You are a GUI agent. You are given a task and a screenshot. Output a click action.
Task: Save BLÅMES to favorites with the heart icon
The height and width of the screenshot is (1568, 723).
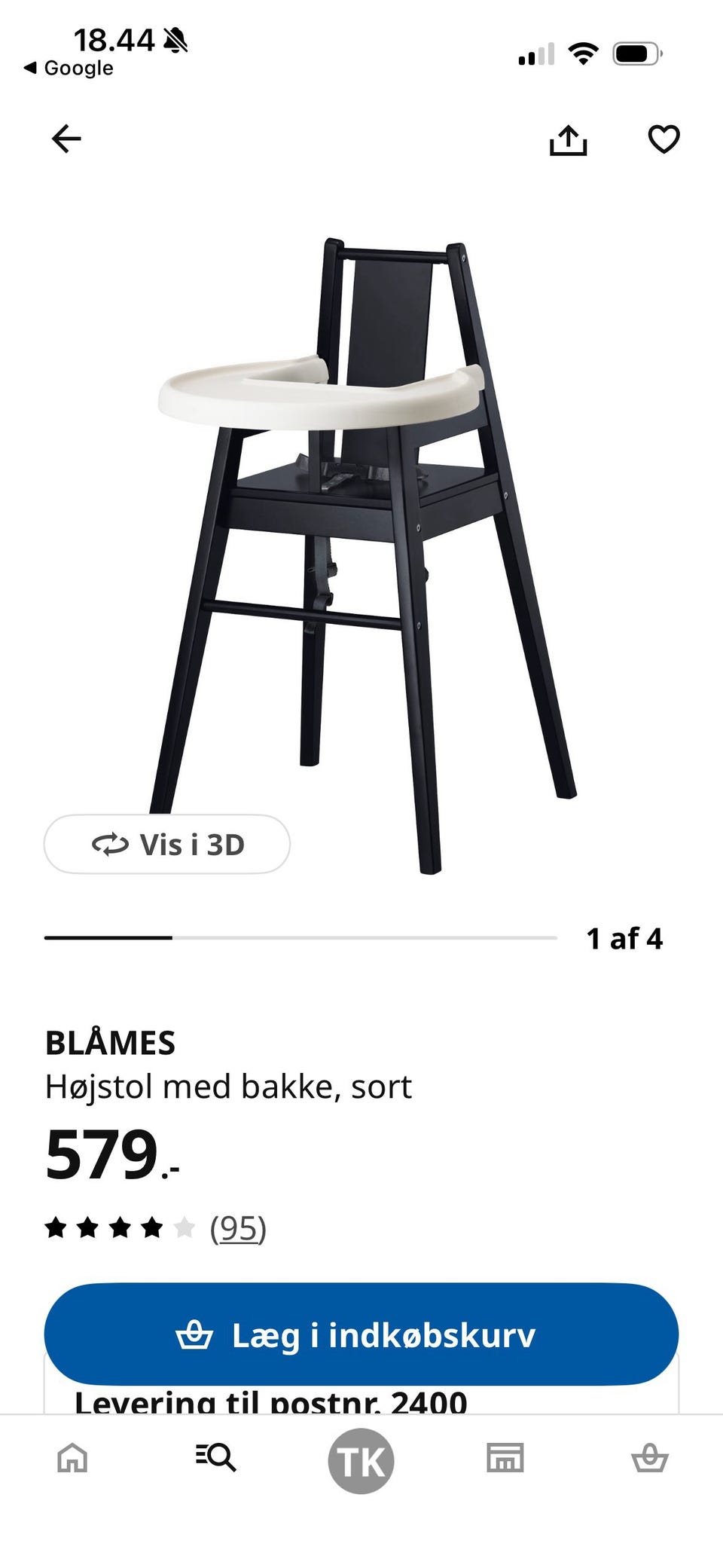[x=664, y=139]
